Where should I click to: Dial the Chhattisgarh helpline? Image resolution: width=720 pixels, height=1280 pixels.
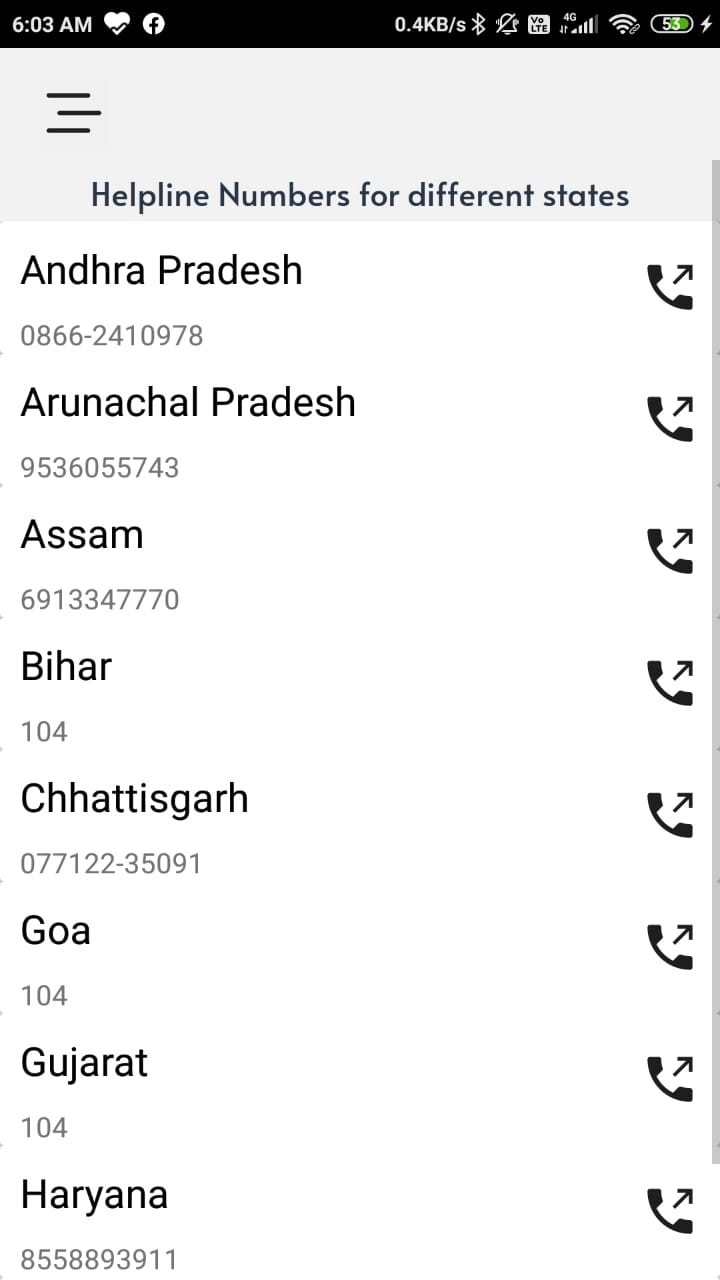[x=670, y=815]
